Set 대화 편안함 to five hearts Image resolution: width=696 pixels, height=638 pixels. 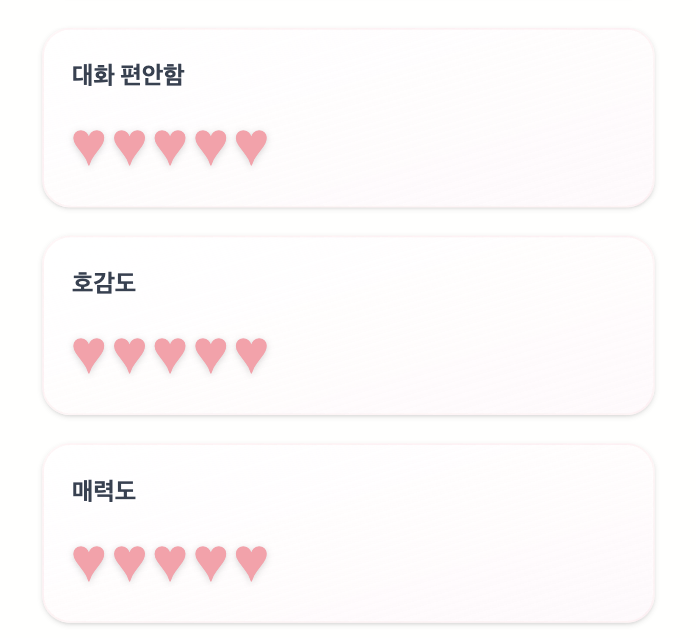click(251, 146)
